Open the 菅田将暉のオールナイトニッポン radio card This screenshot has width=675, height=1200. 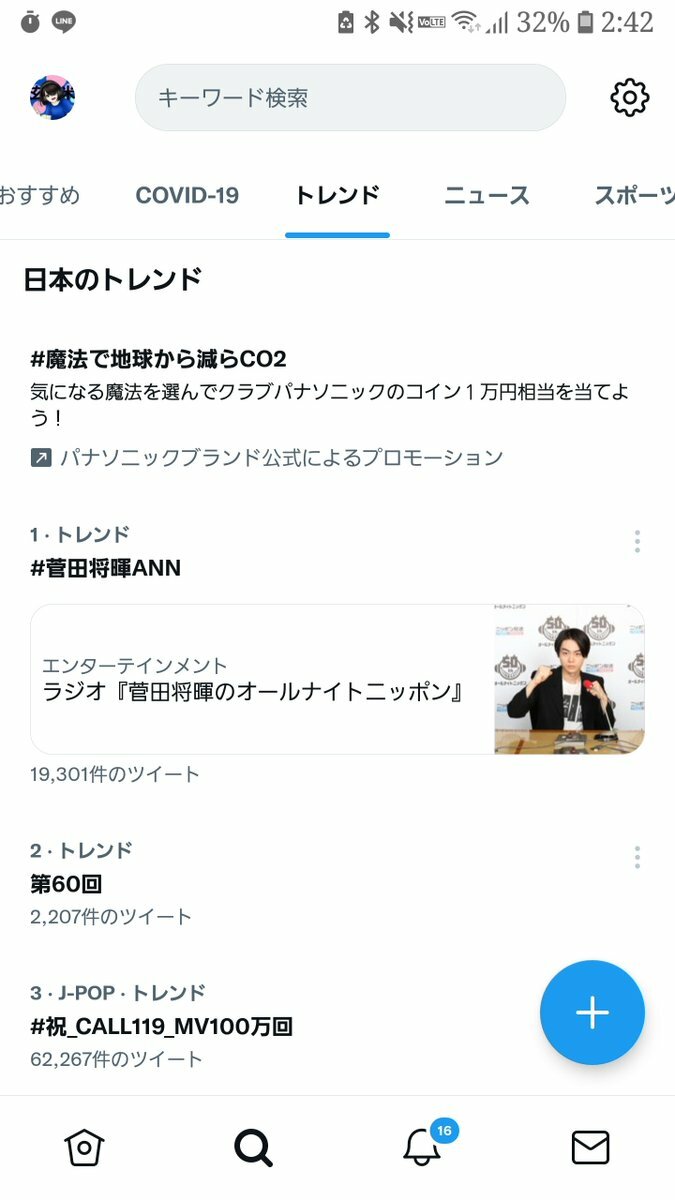click(337, 679)
